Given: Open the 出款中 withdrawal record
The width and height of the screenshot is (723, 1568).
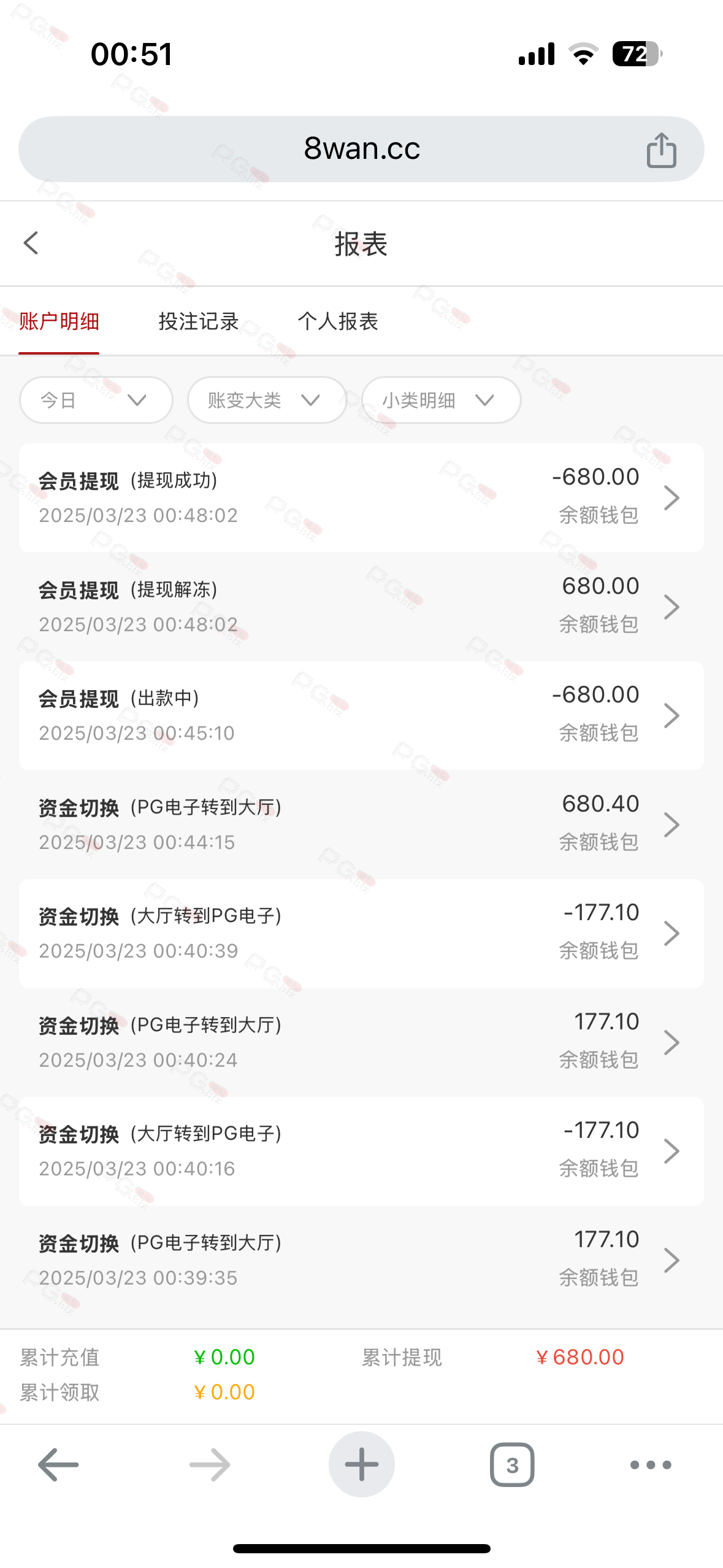Looking at the screenshot, I should point(361,715).
